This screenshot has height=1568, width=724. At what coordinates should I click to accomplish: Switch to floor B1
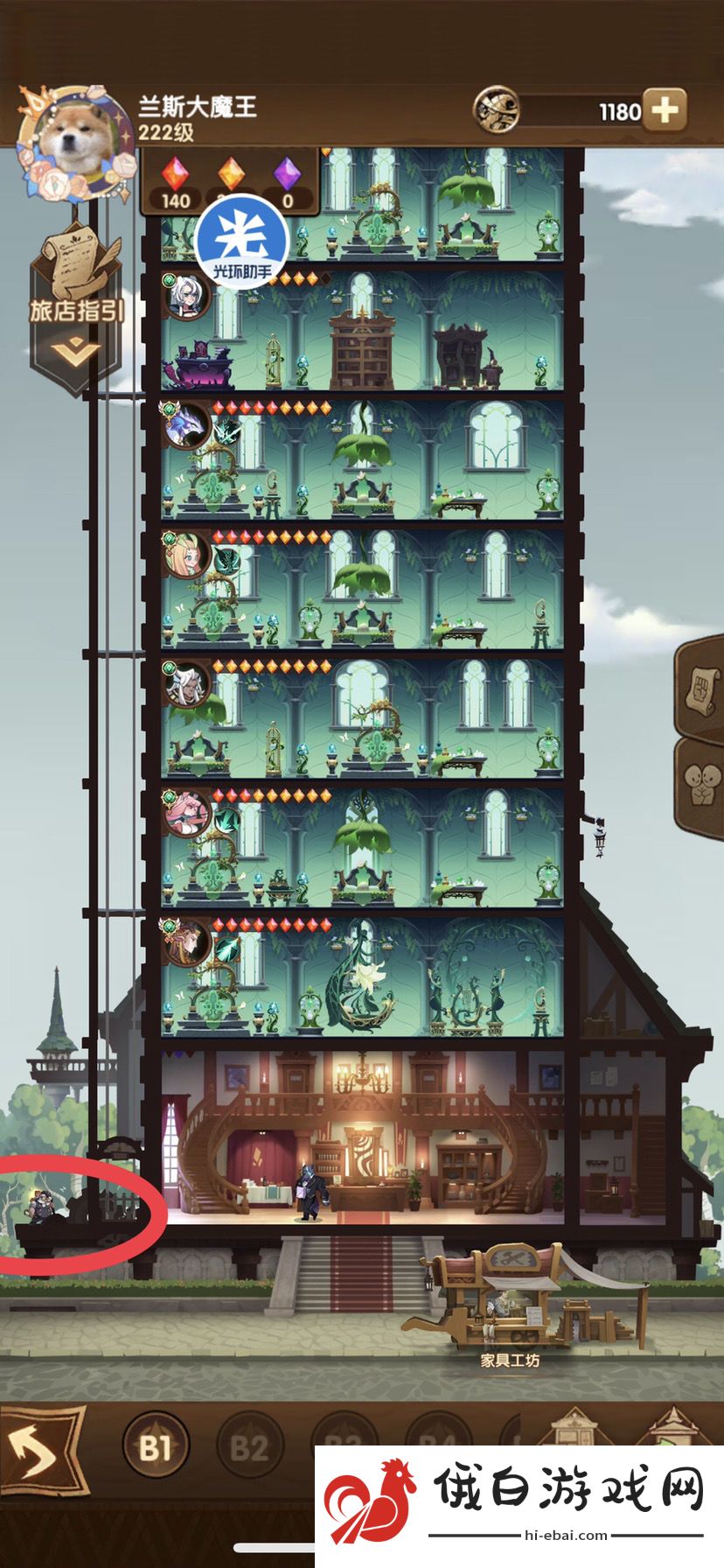tap(156, 1448)
